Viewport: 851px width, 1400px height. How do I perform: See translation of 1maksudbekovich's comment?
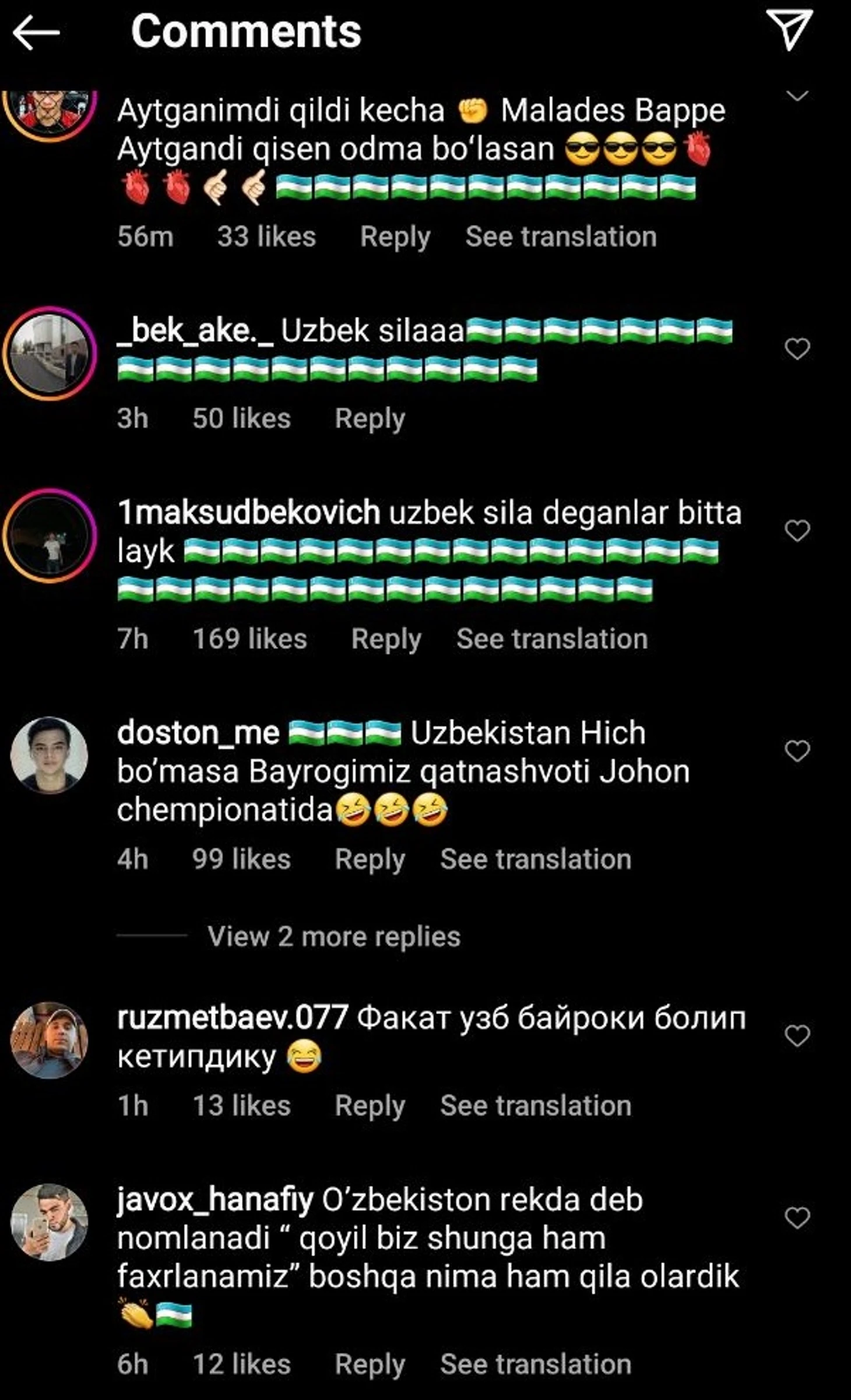(x=552, y=639)
